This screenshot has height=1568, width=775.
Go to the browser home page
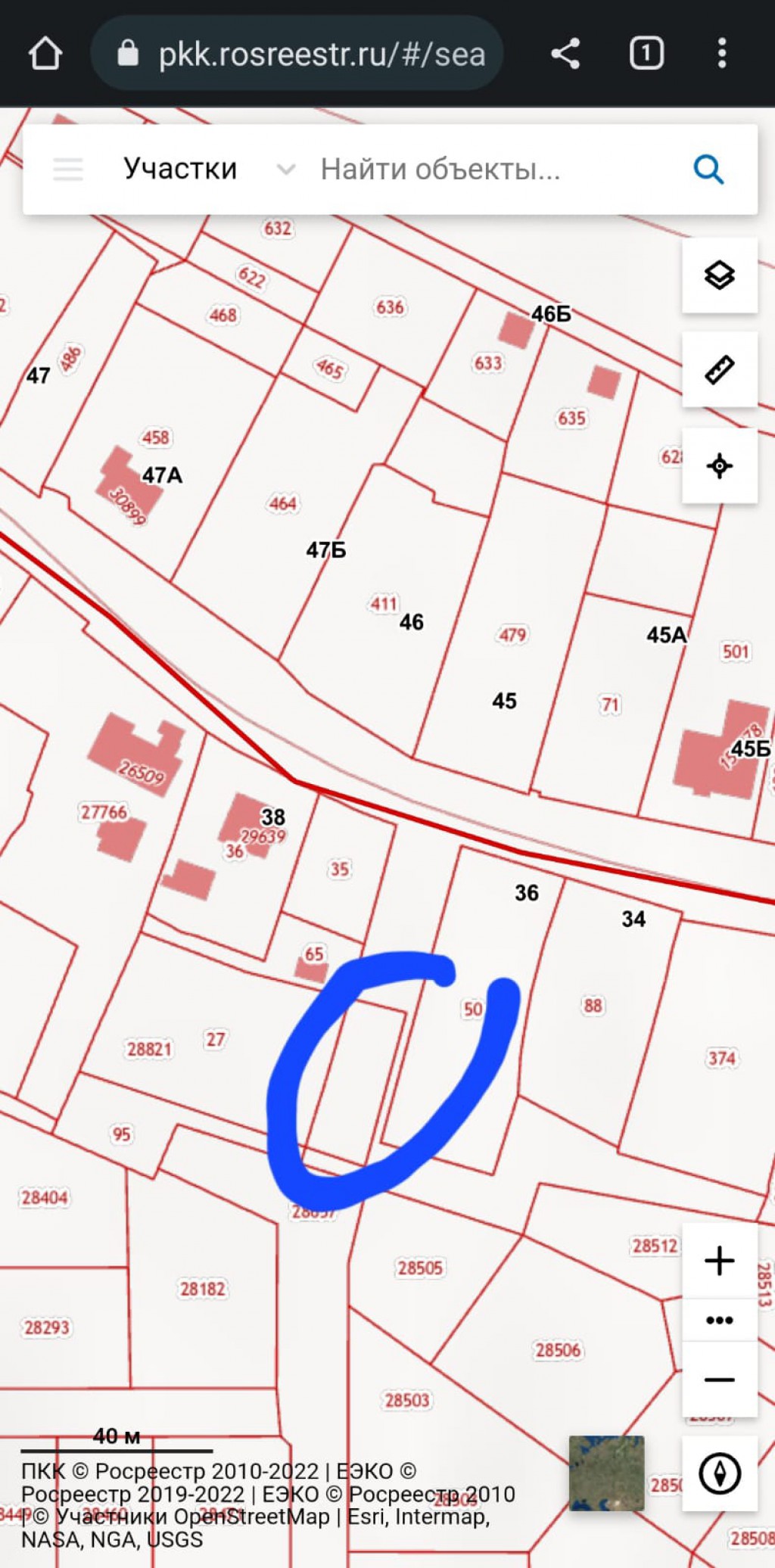tap(45, 54)
